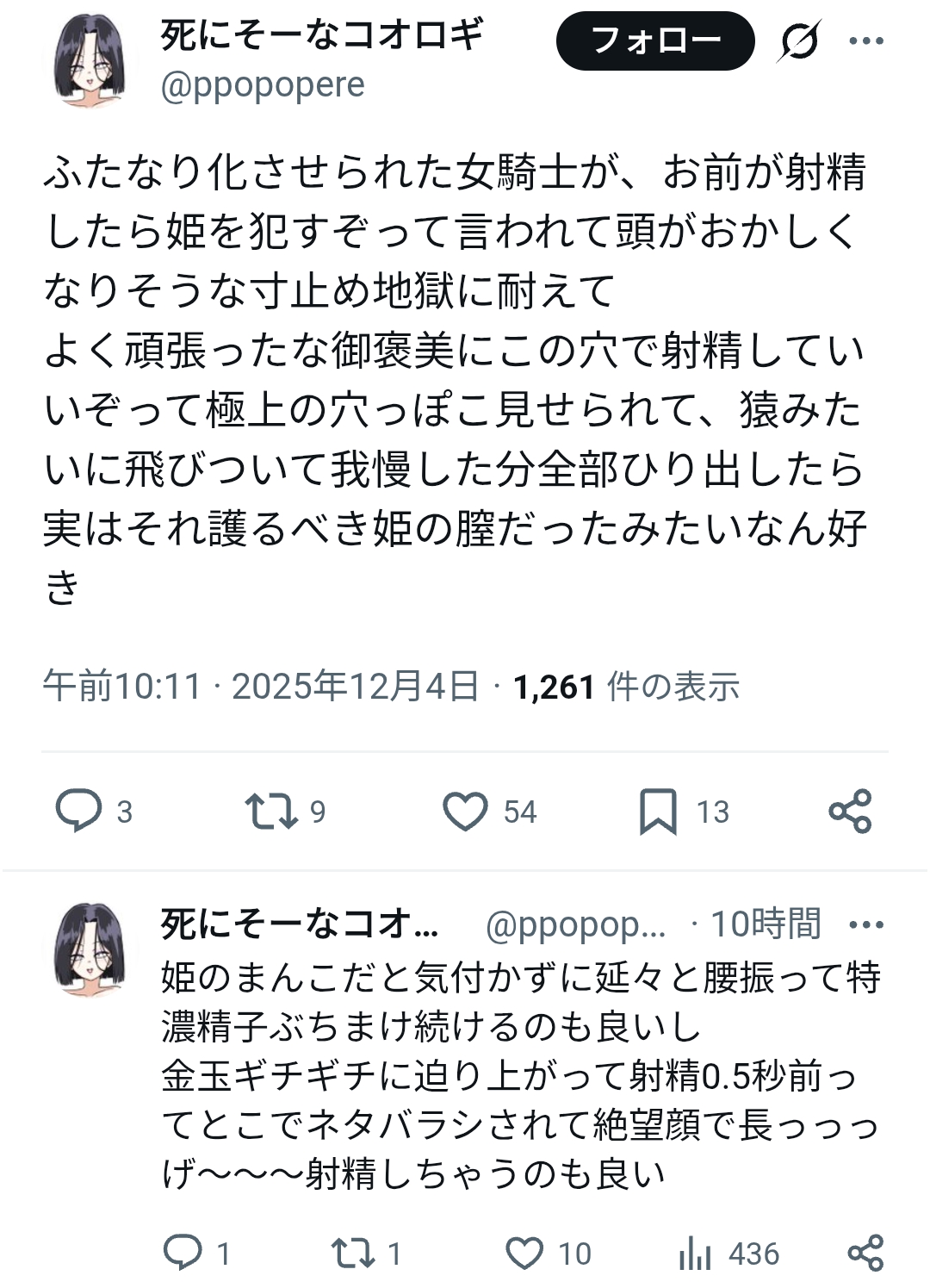
Task: Share the main post
Action: [x=850, y=811]
